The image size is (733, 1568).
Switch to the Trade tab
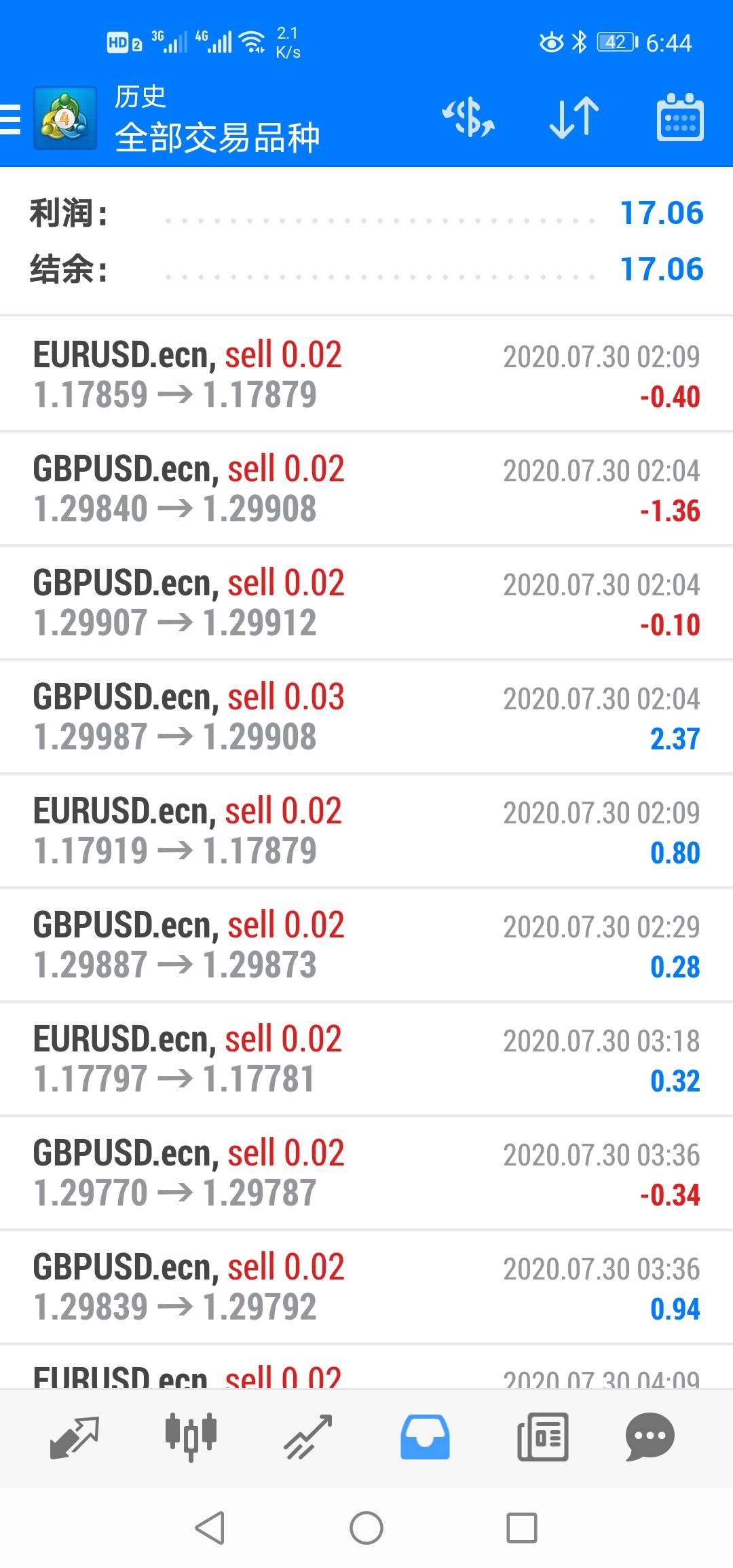click(308, 1436)
